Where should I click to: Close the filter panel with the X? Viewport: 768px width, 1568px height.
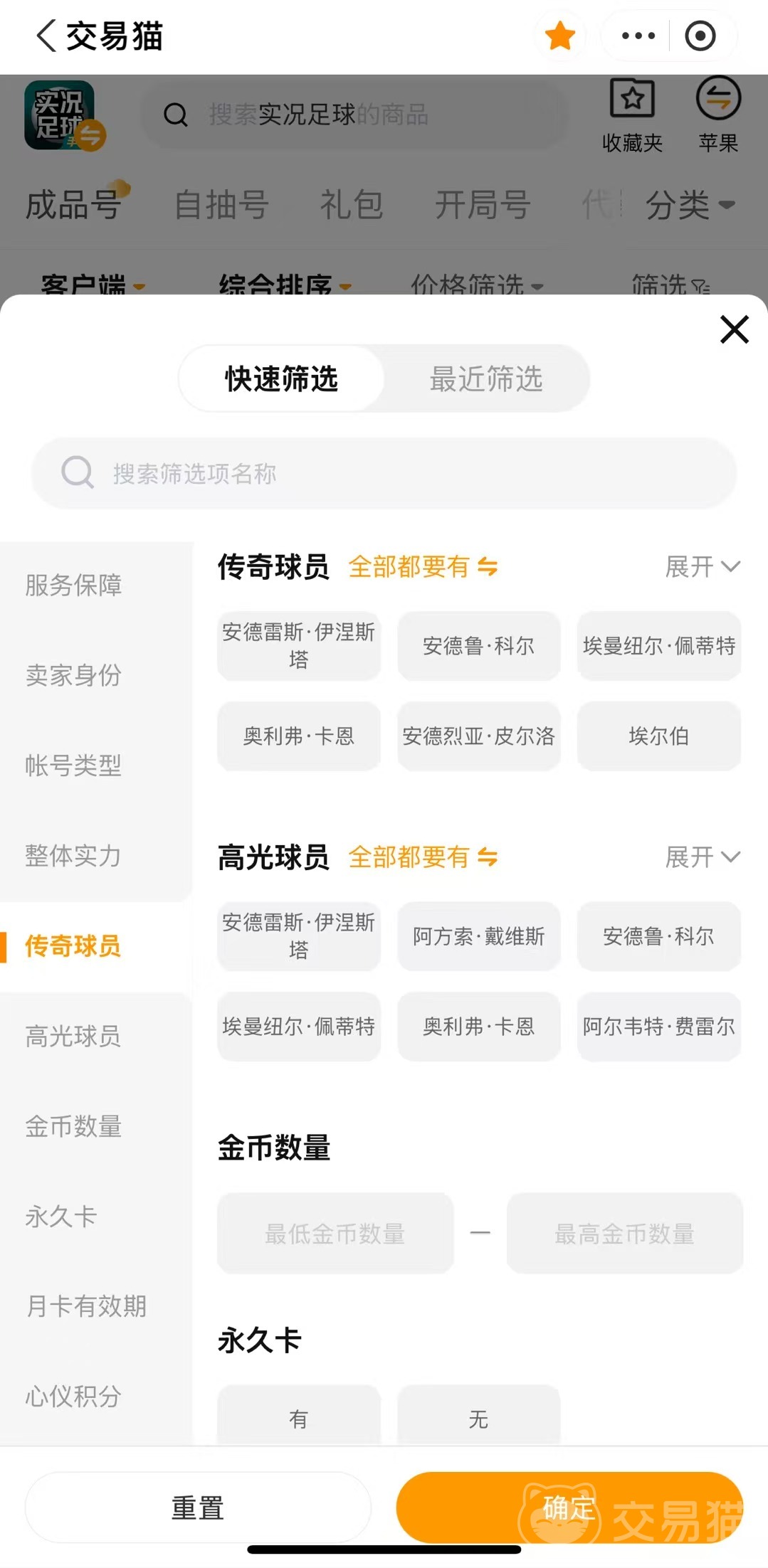point(734,329)
